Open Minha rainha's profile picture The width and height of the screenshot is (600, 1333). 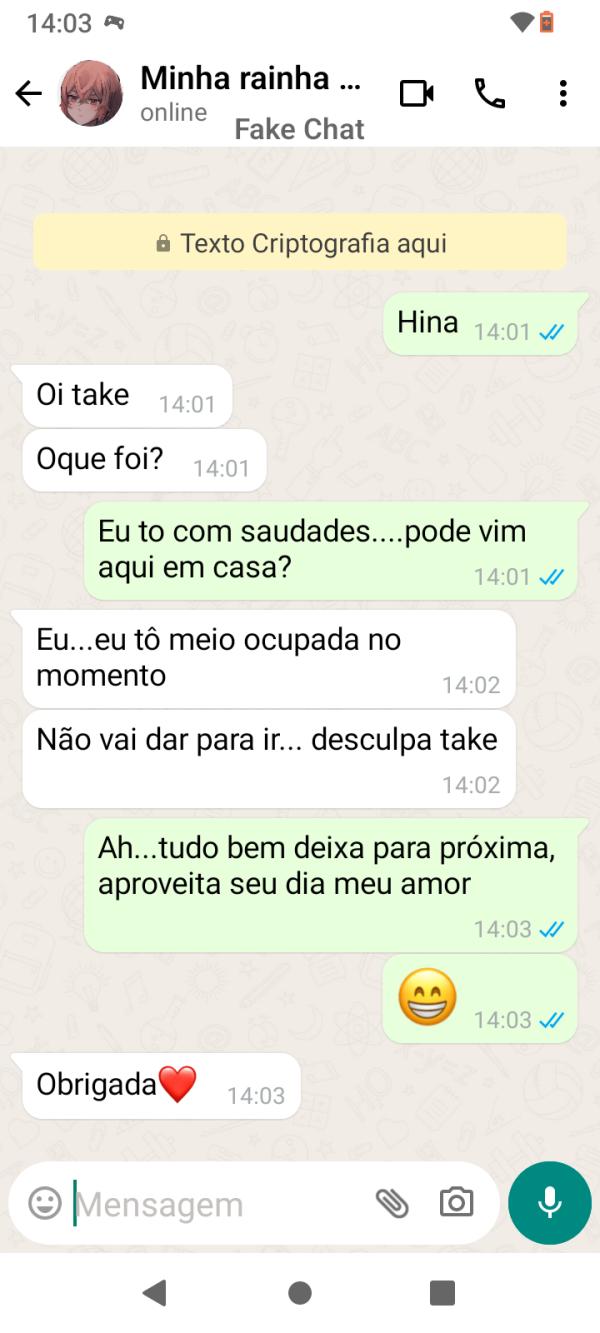(91, 94)
